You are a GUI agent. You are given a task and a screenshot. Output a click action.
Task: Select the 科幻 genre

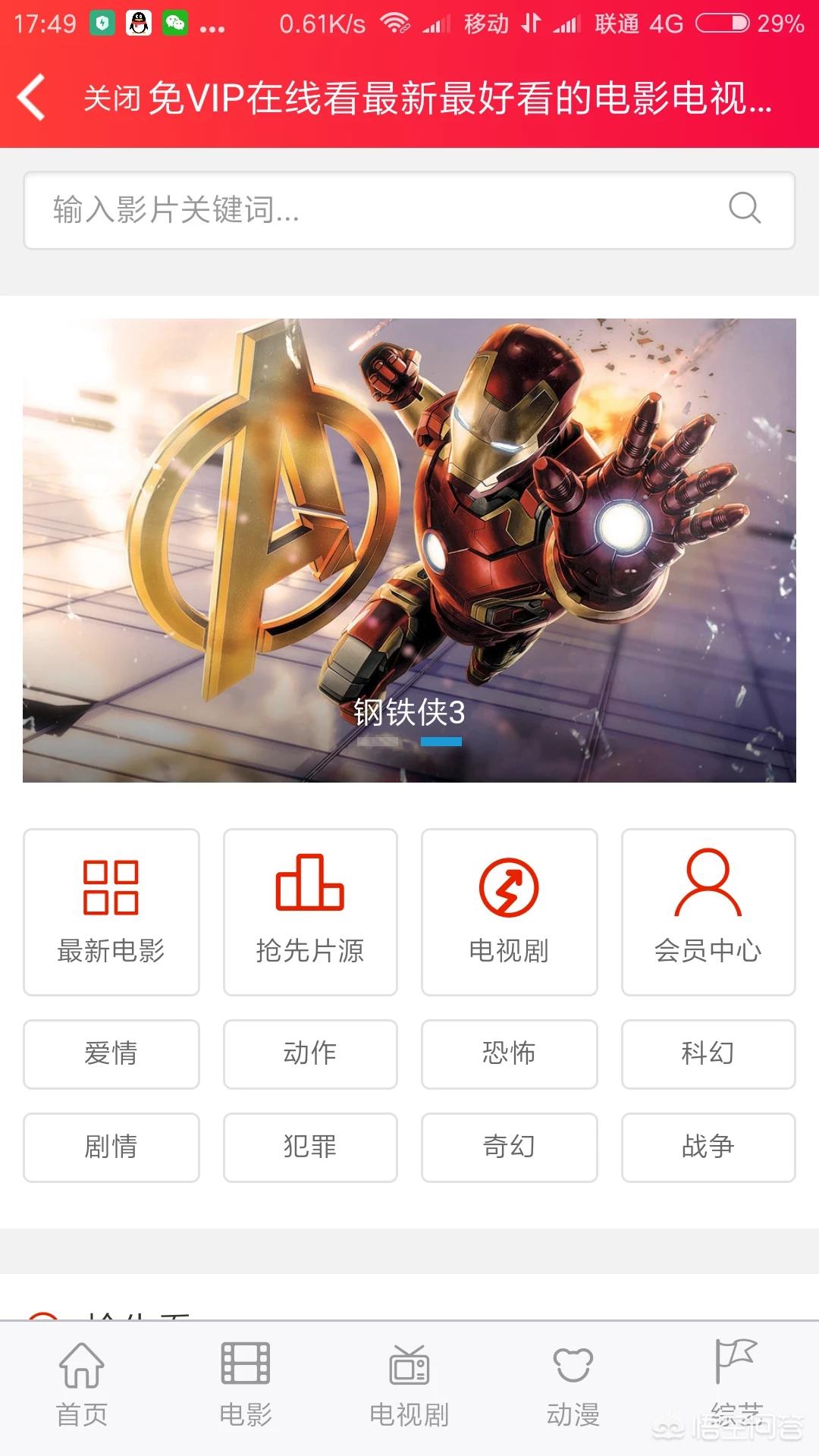point(707,1054)
